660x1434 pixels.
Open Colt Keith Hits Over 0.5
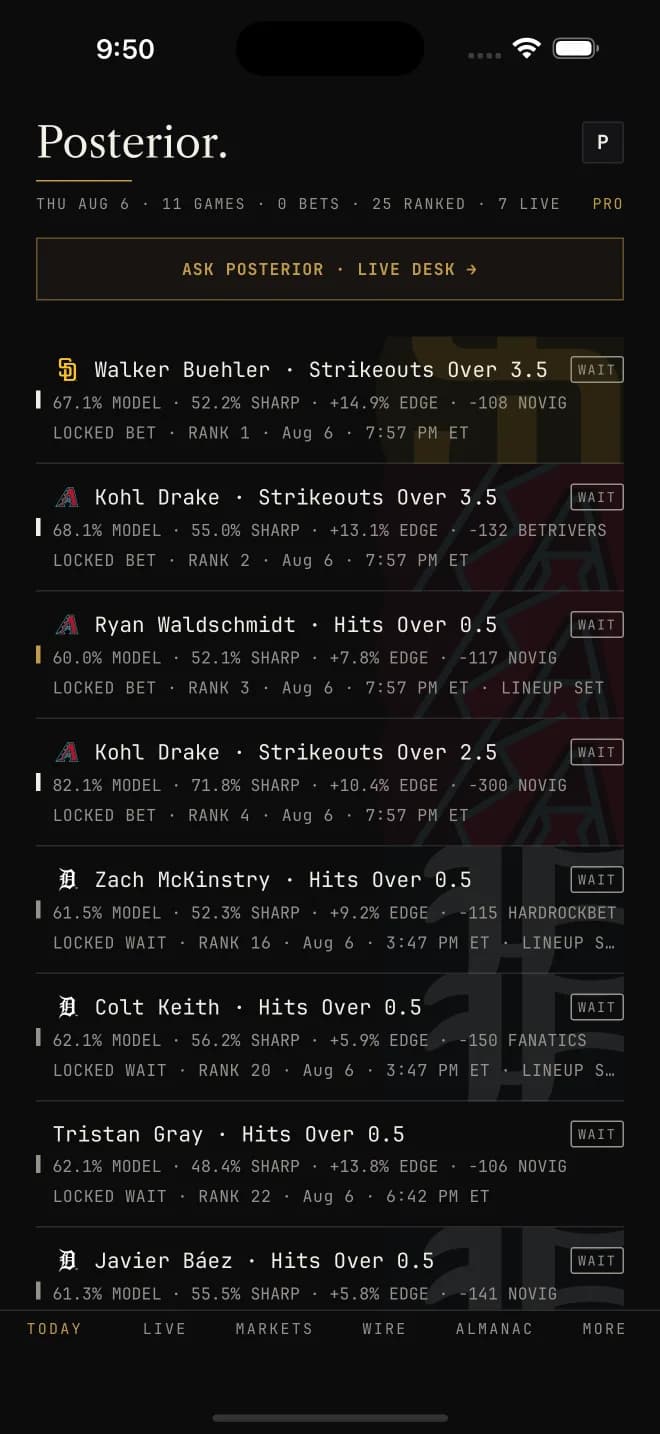330,1037
